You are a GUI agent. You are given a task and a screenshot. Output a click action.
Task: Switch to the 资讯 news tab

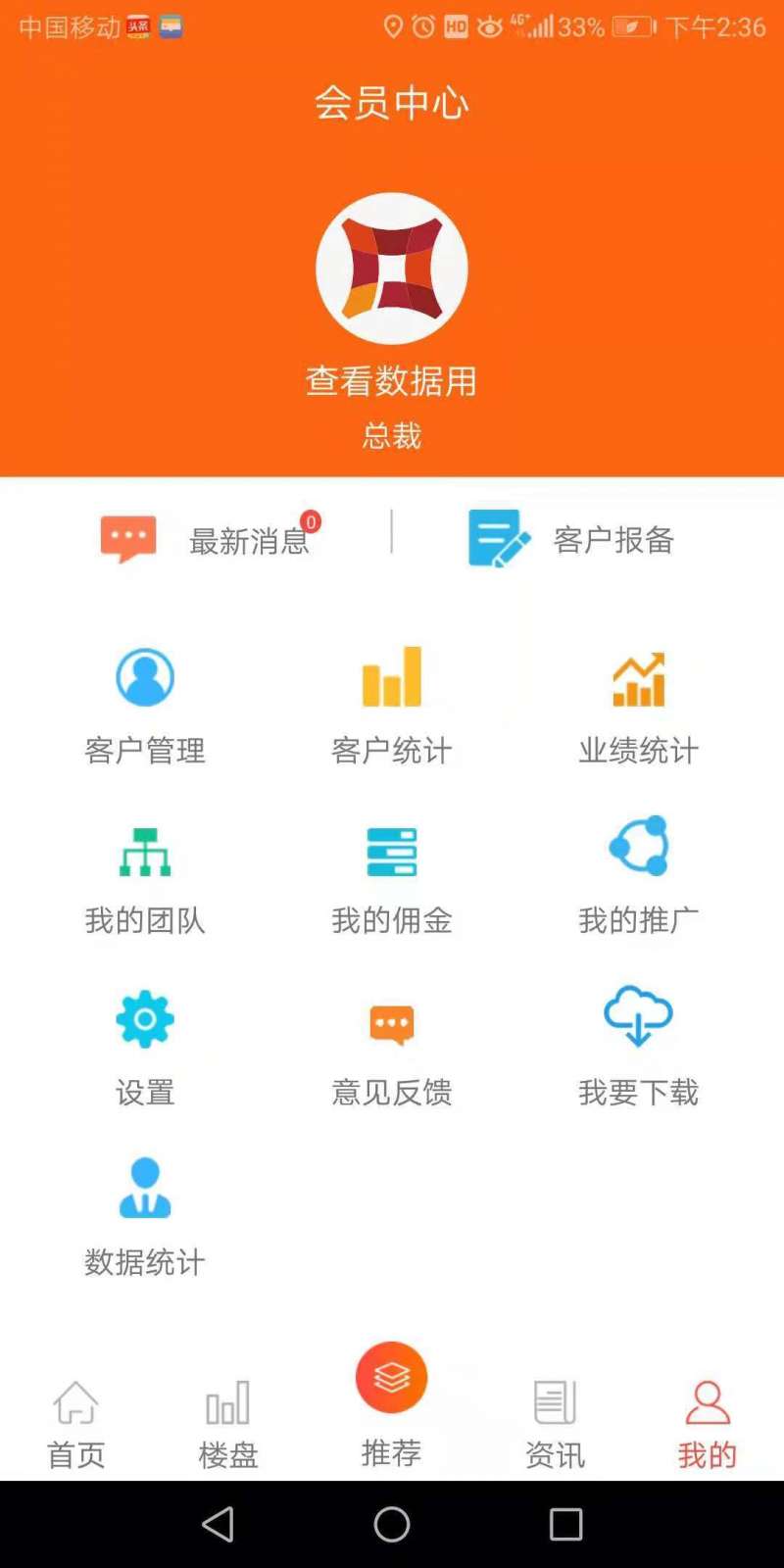point(555,1425)
